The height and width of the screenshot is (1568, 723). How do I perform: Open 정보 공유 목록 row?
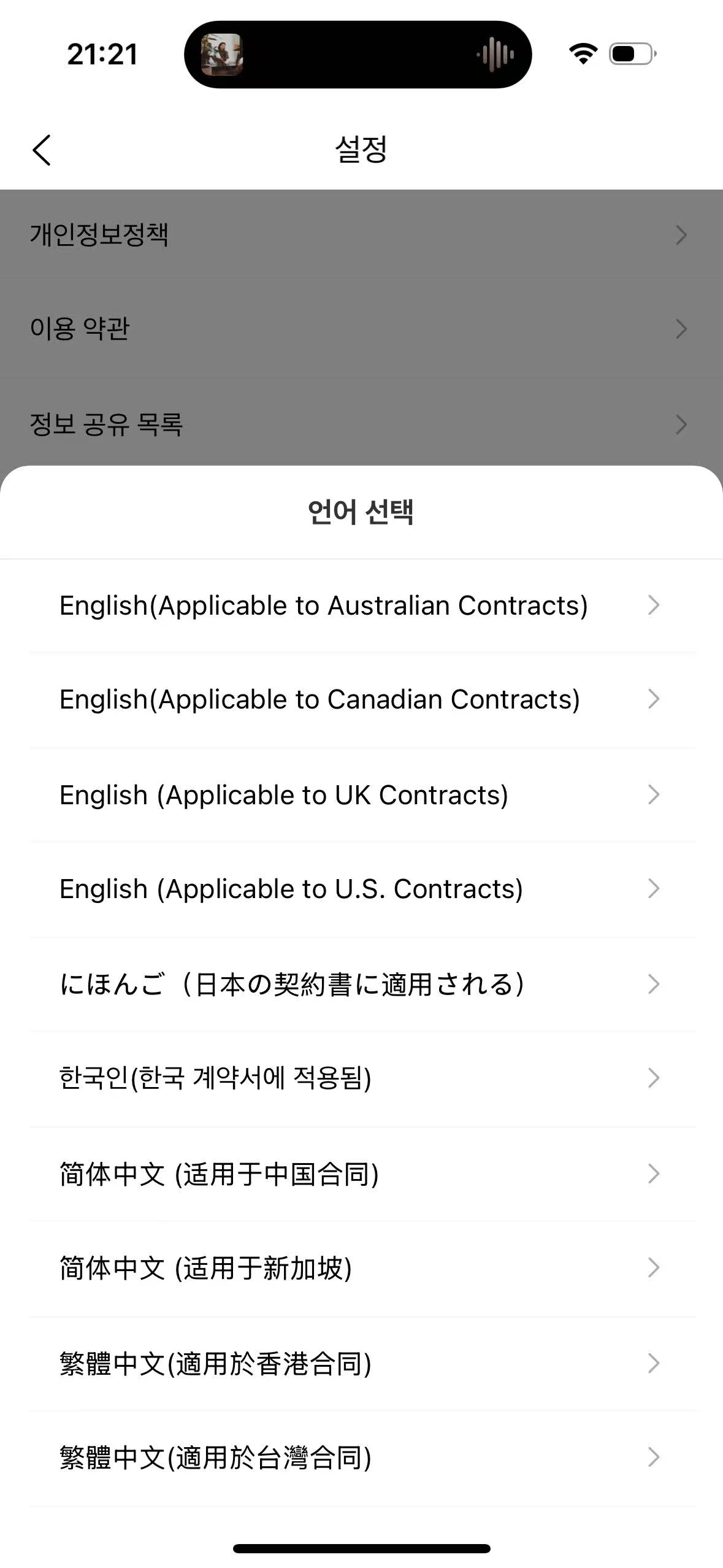click(361, 425)
